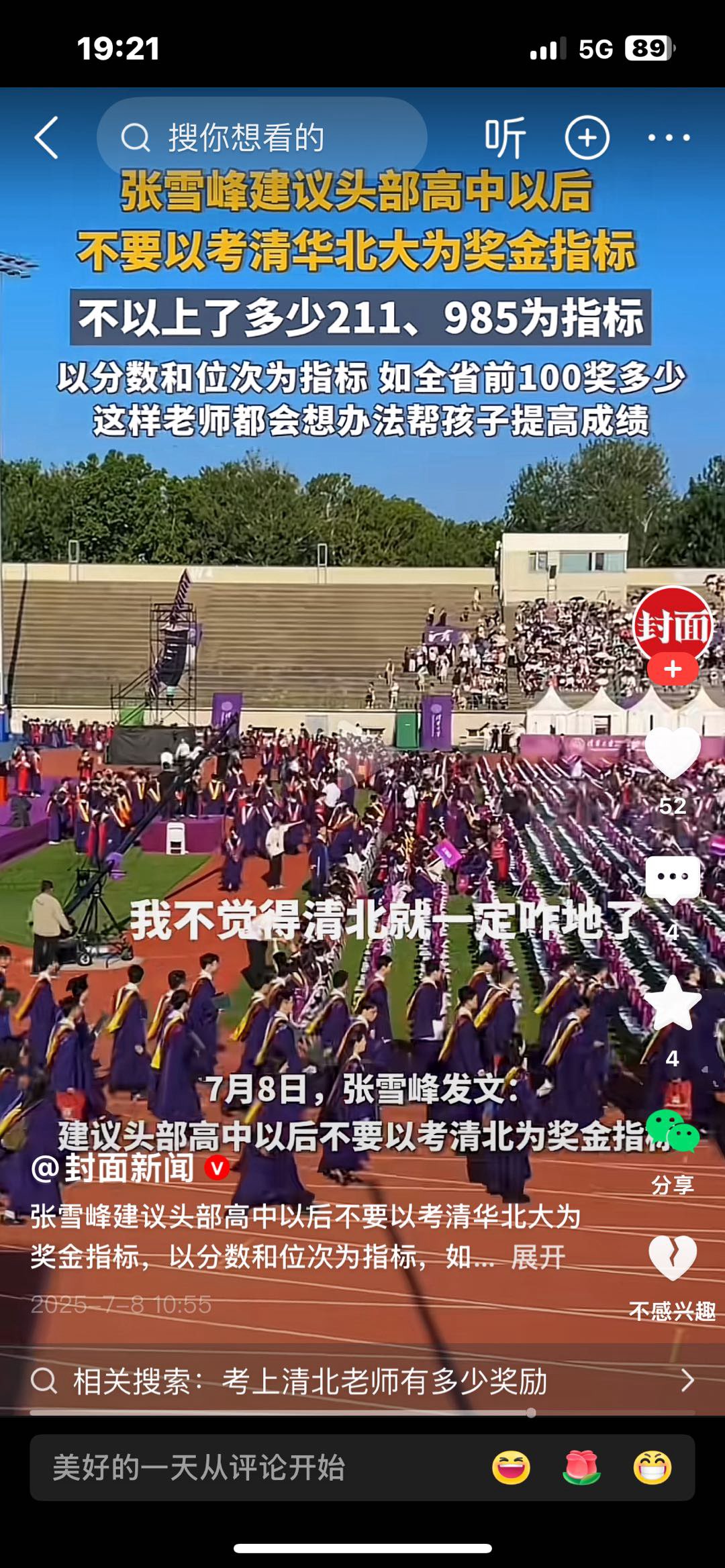
Task: Go back using the top-left arrow
Action: 46,138
